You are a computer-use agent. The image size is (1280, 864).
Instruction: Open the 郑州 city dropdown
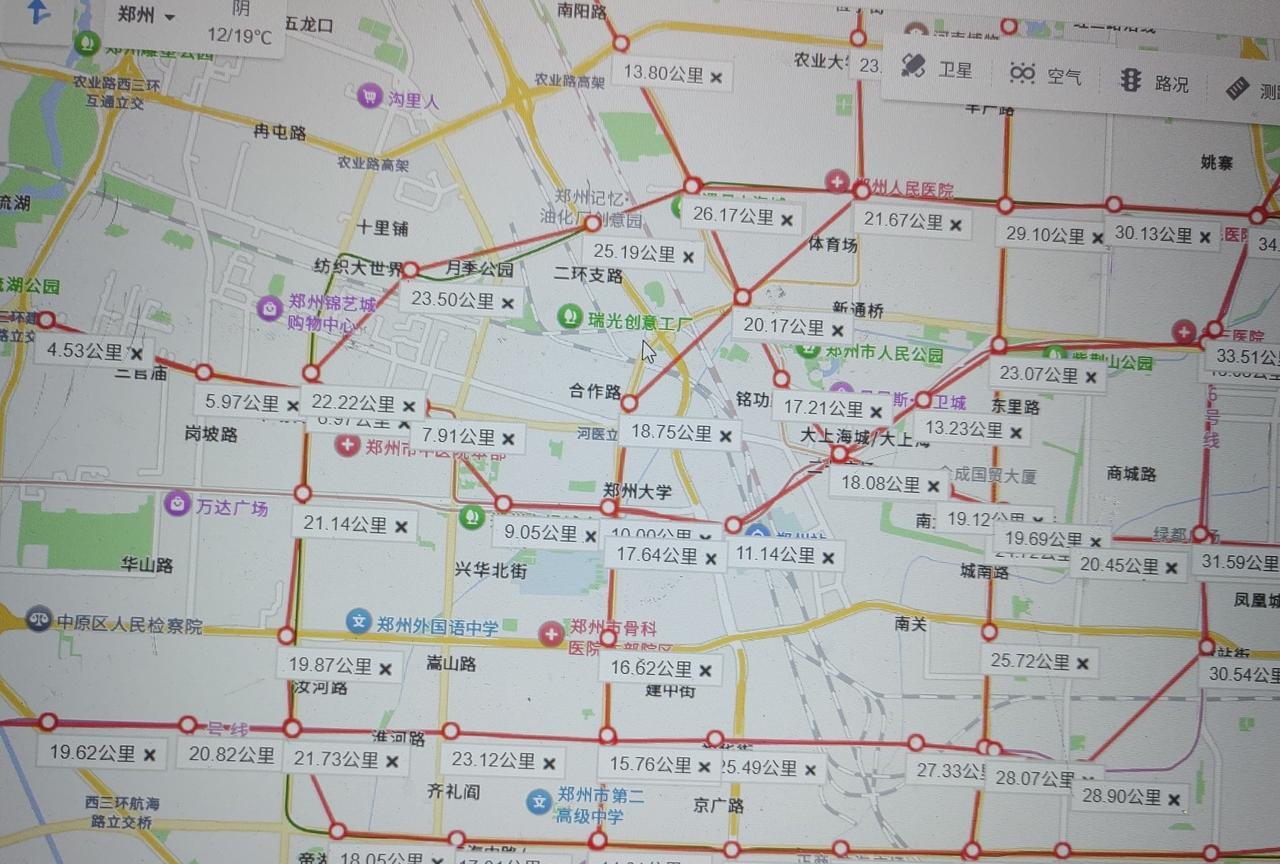tap(146, 15)
